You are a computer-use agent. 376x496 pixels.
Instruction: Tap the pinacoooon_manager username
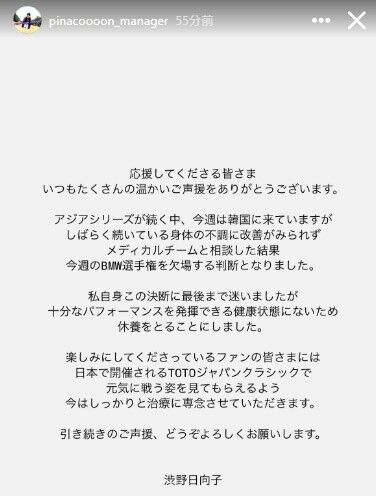click(x=108, y=21)
